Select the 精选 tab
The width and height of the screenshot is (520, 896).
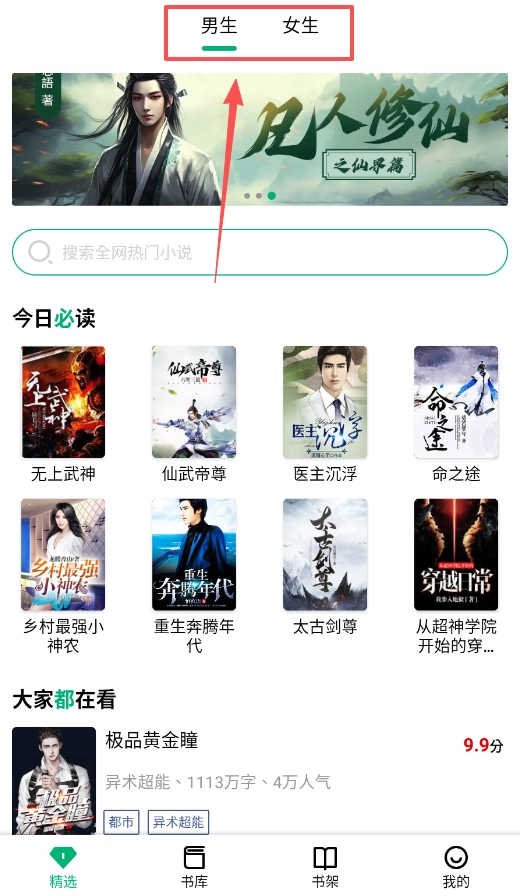click(63, 867)
